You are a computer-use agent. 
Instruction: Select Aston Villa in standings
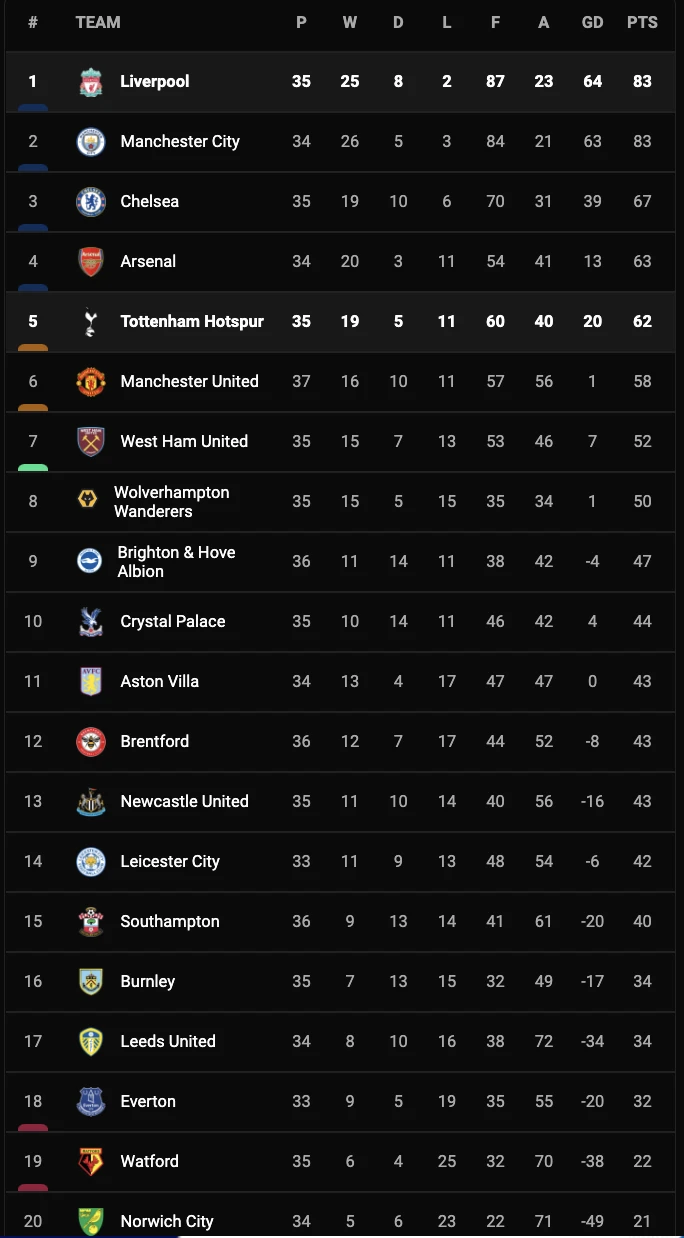coord(159,681)
